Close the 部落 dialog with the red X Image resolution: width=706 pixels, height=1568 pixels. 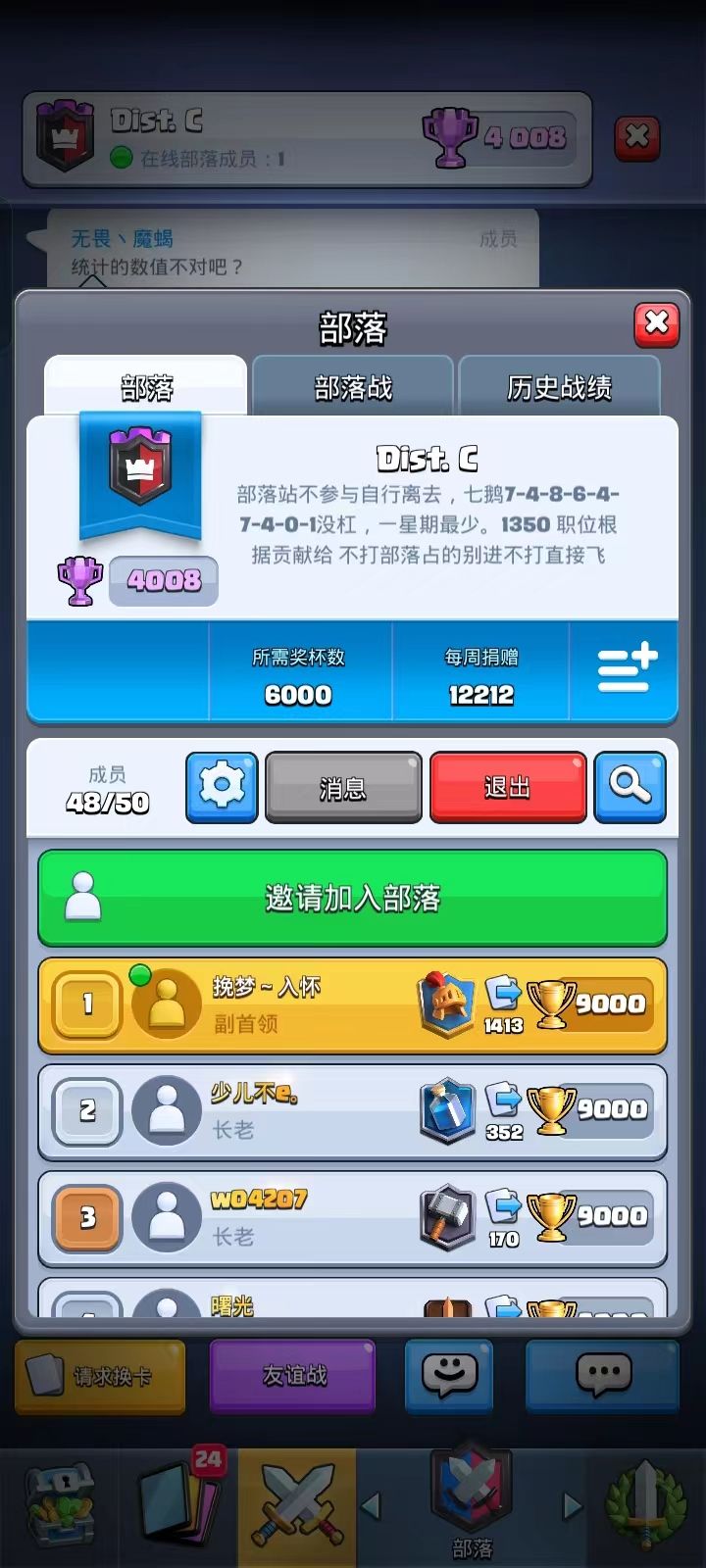point(657,323)
